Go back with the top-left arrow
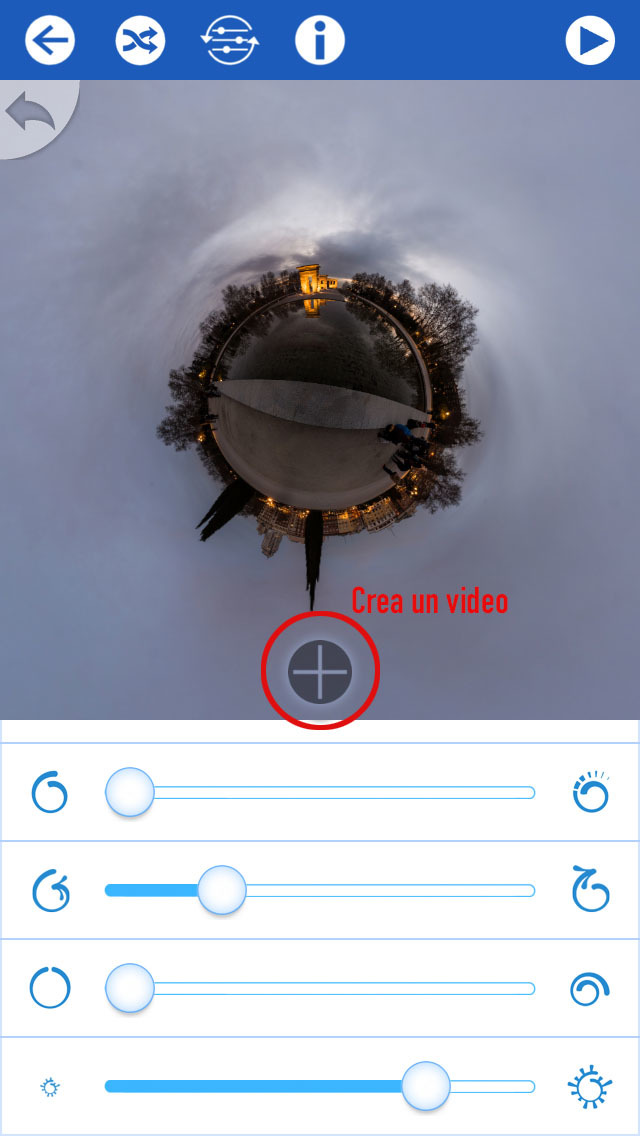Viewport: 640px width, 1136px height. point(50,40)
